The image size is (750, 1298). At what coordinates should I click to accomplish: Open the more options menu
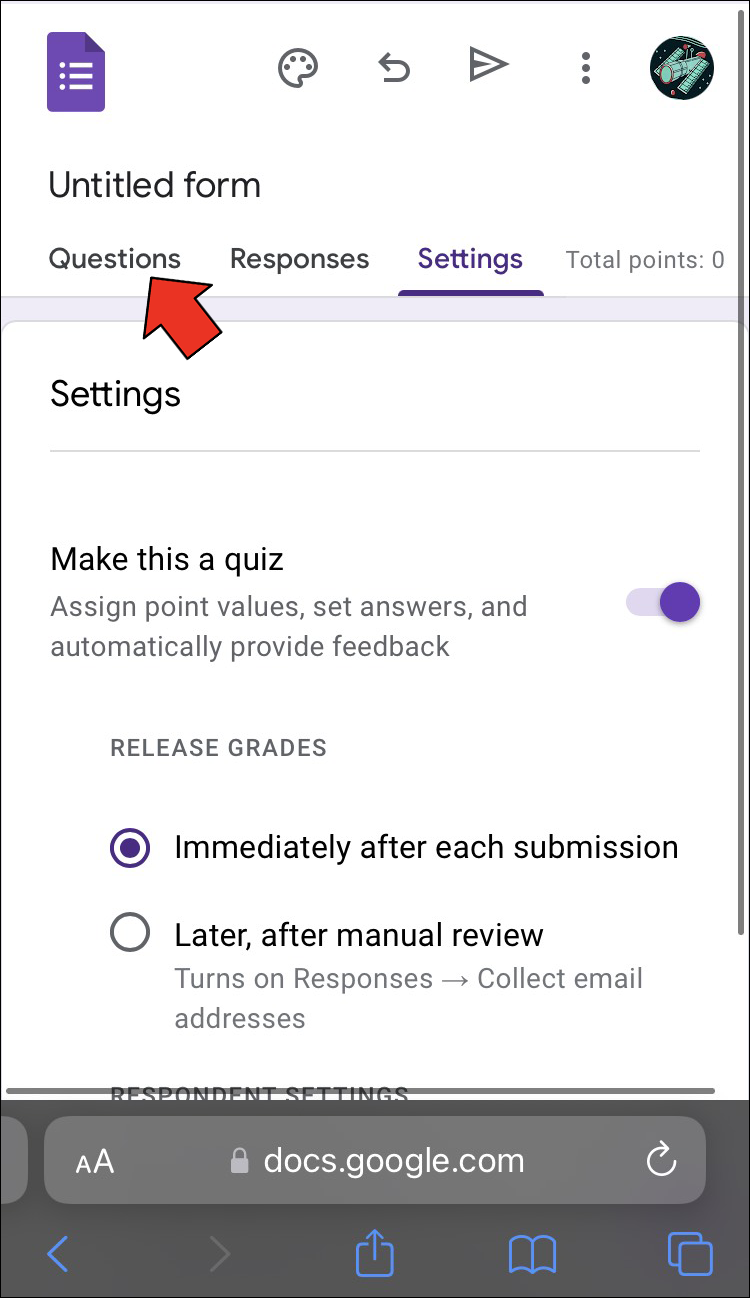pyautogui.click(x=586, y=68)
